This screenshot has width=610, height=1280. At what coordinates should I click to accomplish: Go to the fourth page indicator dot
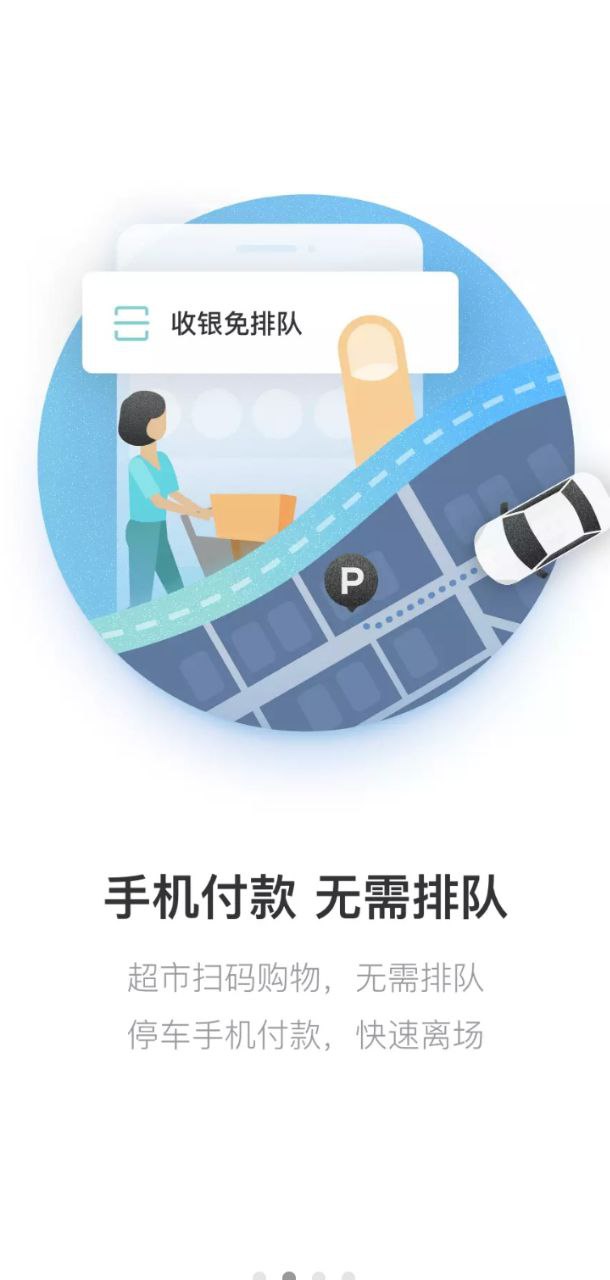347,1276
